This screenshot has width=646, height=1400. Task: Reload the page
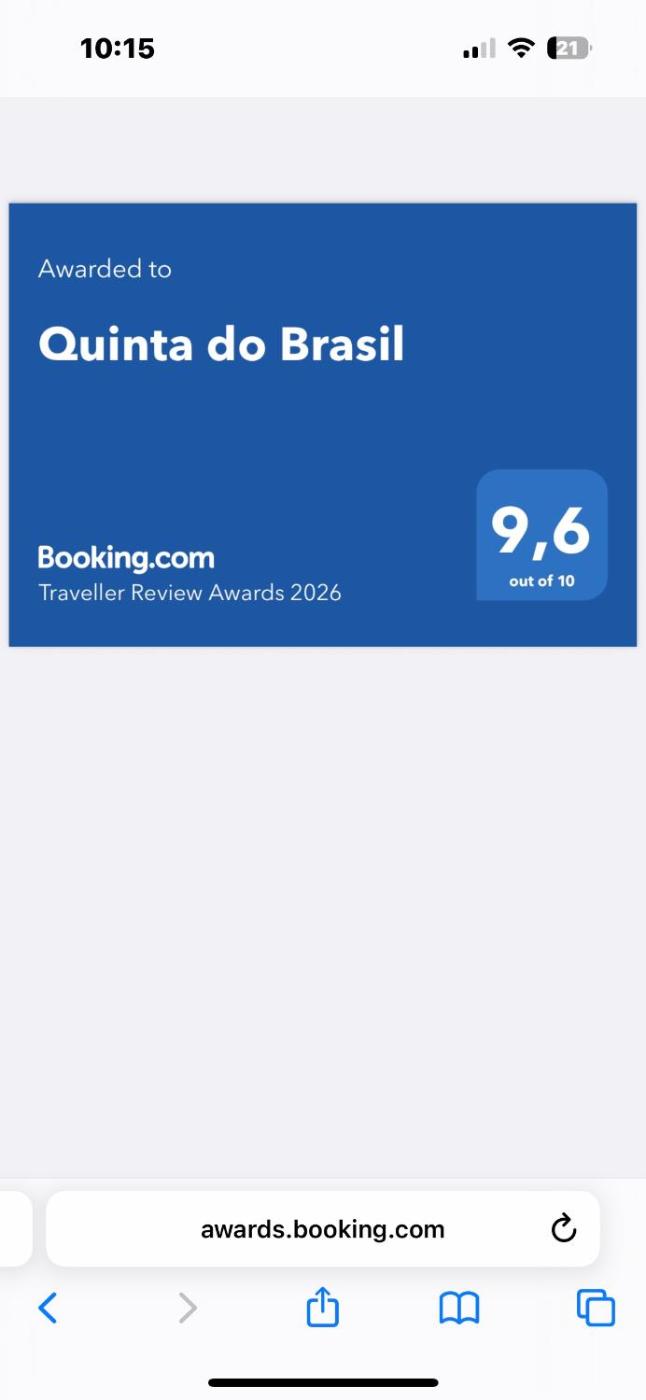tap(564, 1228)
